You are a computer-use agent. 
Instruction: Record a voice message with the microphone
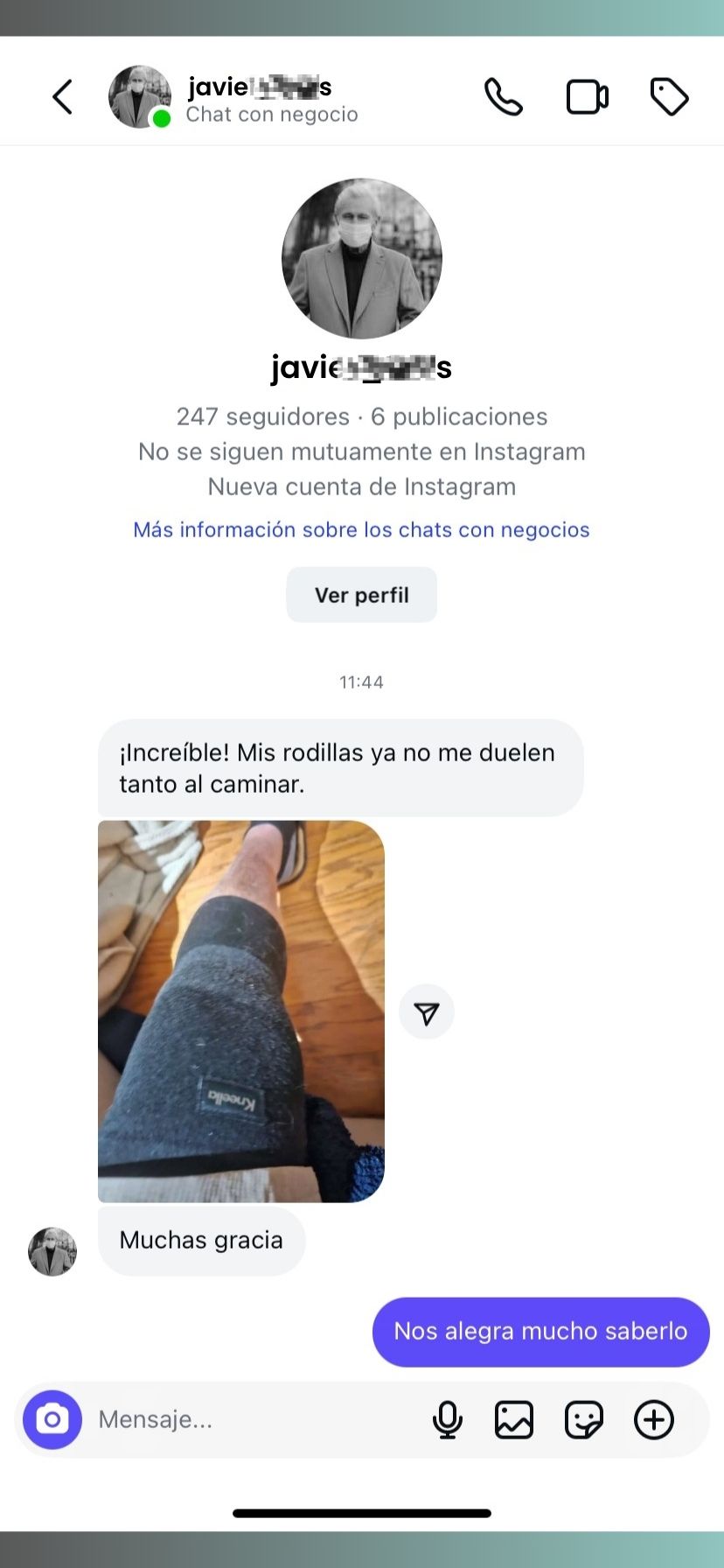[x=448, y=1419]
